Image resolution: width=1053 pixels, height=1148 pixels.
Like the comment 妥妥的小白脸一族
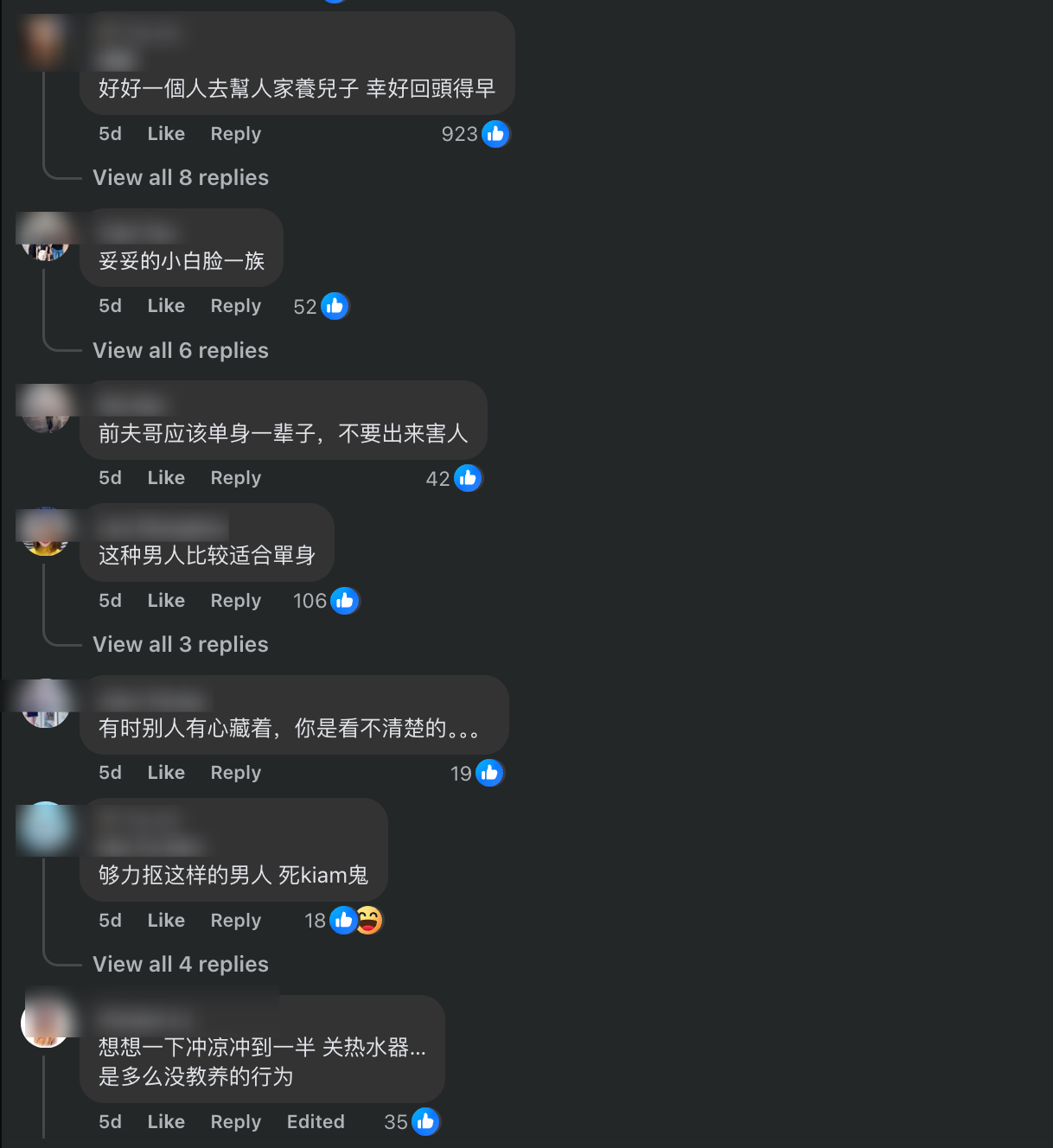(166, 306)
